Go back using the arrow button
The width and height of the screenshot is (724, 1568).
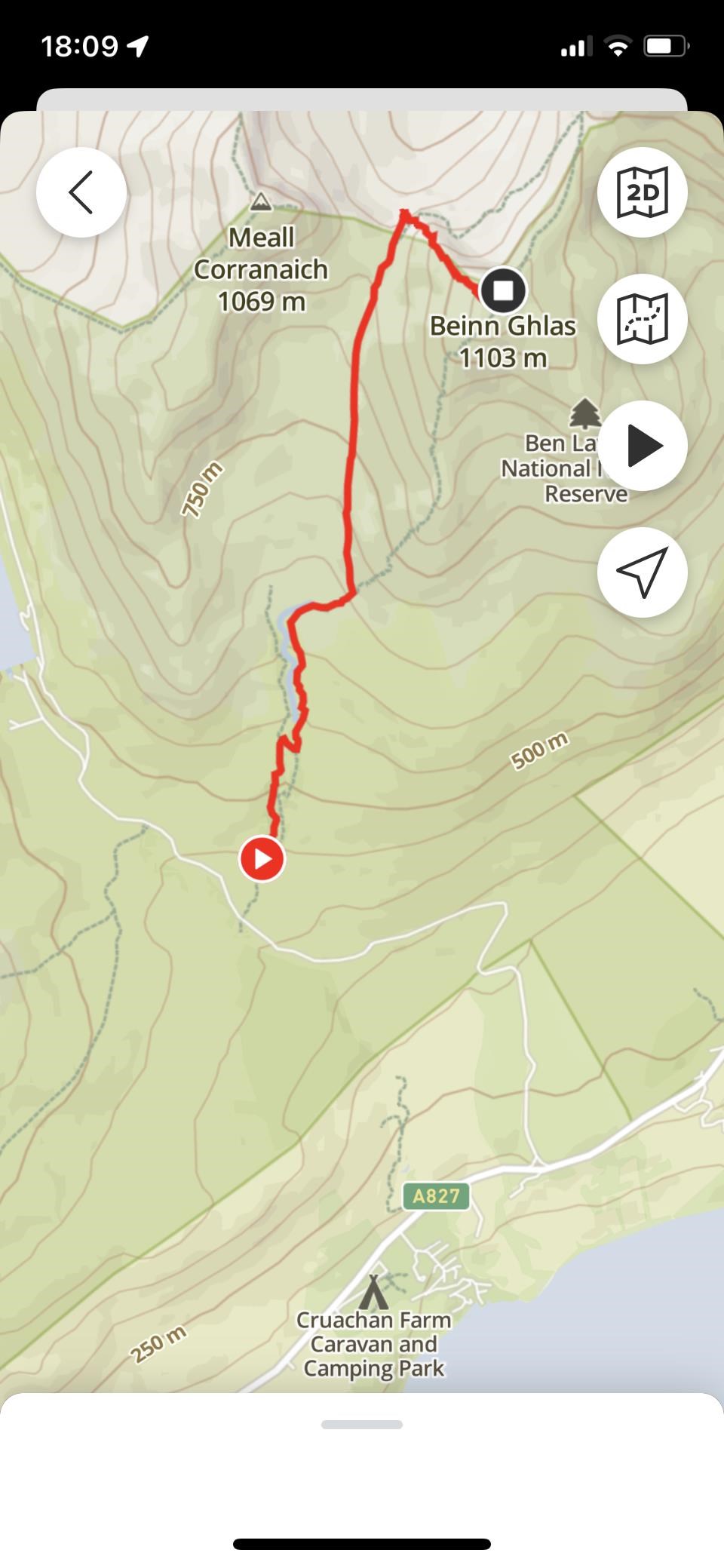tap(81, 192)
